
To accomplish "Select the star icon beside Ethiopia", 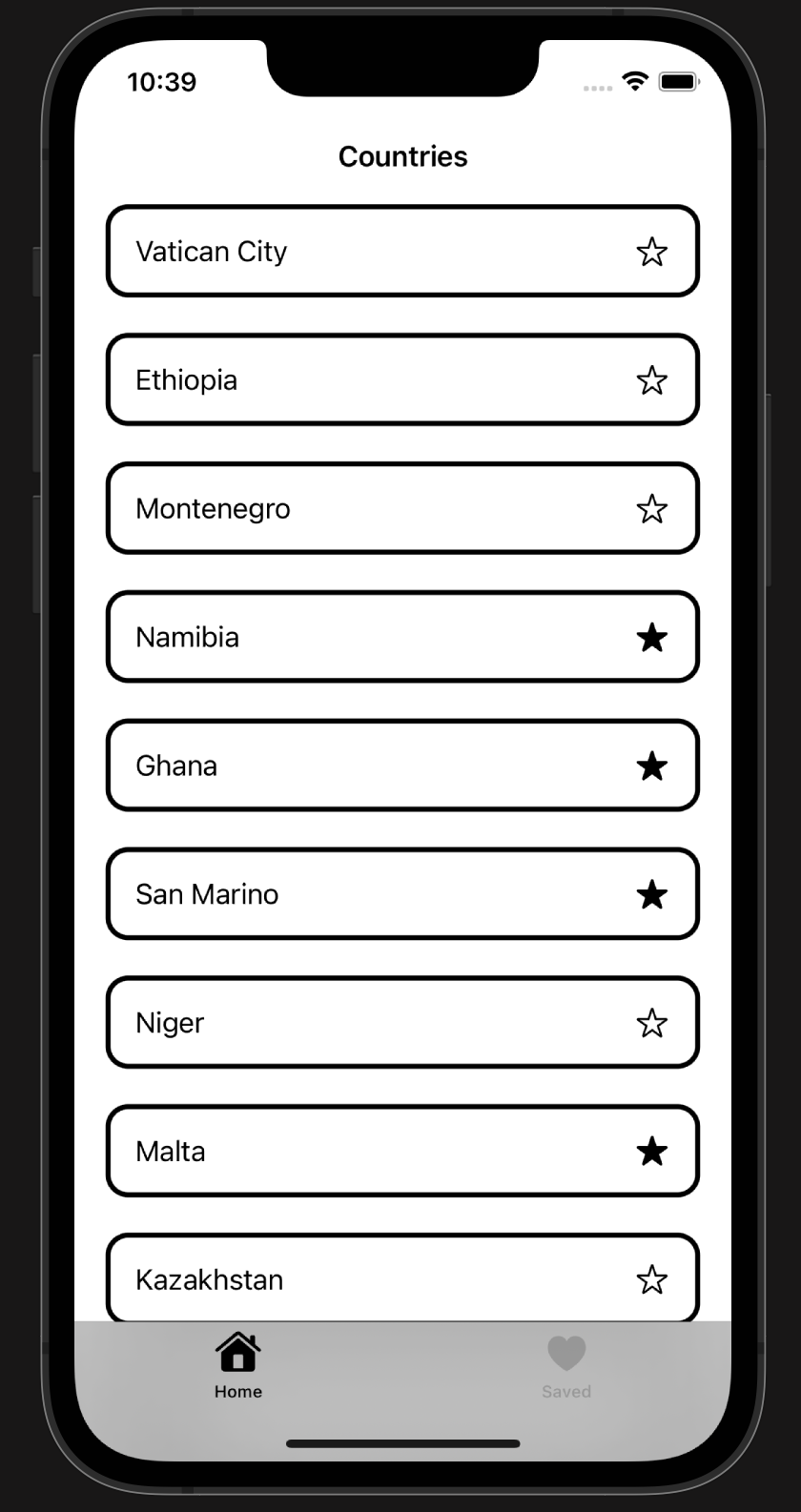I will pyautogui.click(x=652, y=380).
